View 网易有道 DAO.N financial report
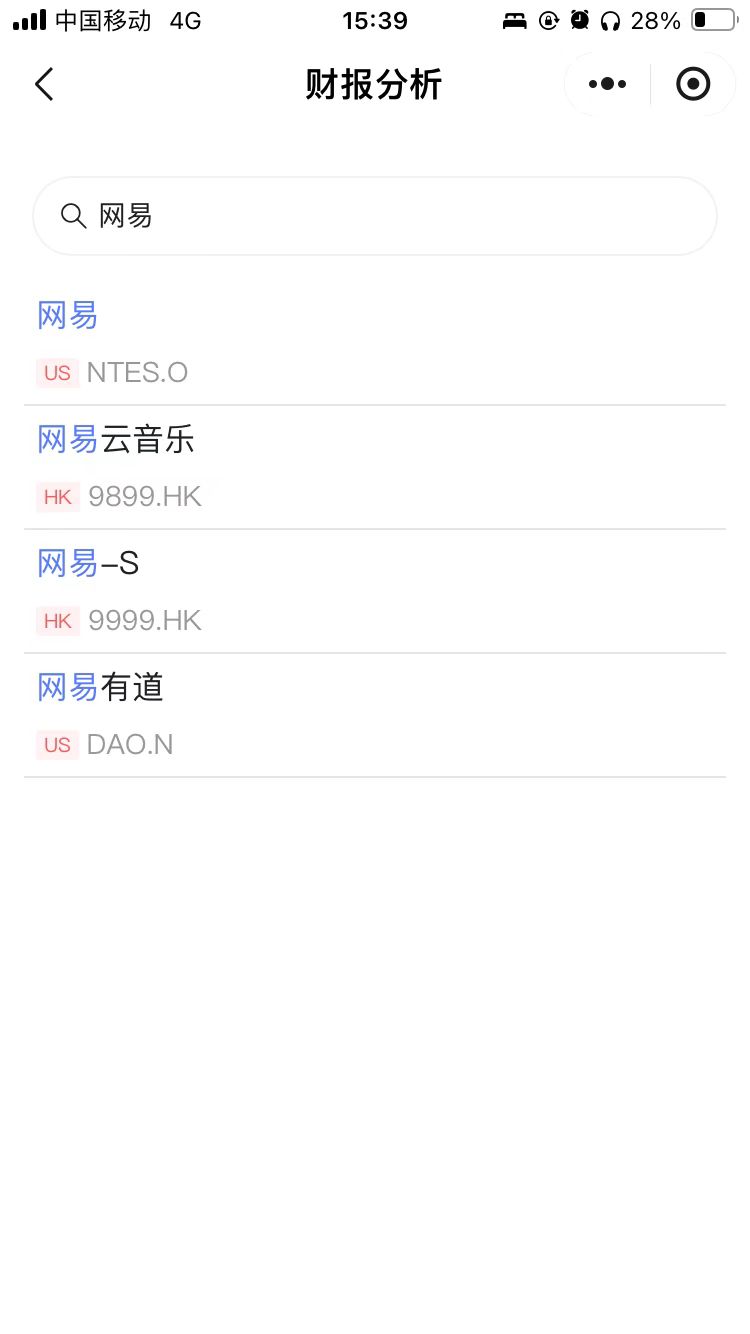Viewport: 750px width, 1334px height. point(375,715)
